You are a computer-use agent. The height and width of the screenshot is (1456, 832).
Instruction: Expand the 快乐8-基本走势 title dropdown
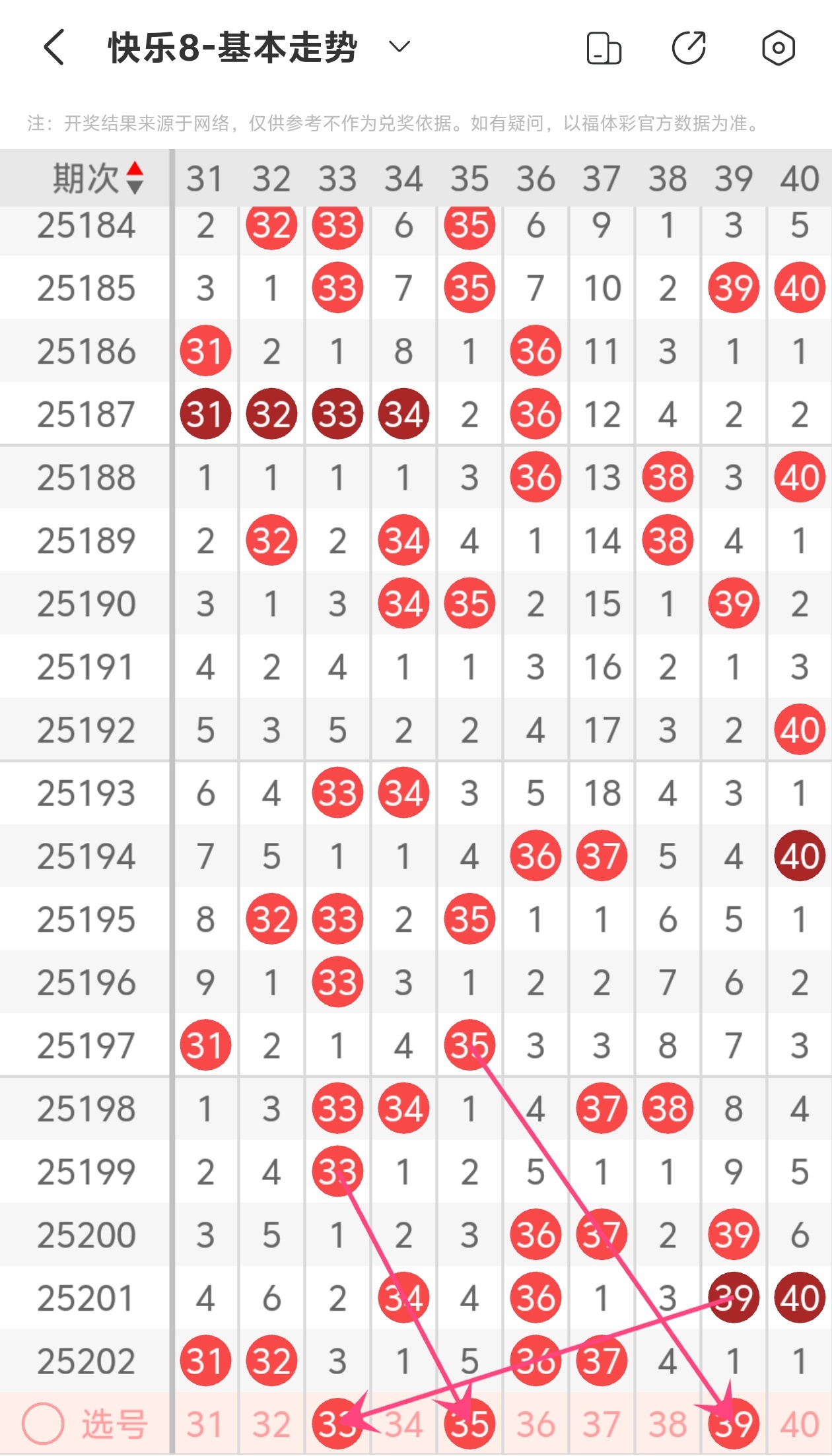(399, 47)
